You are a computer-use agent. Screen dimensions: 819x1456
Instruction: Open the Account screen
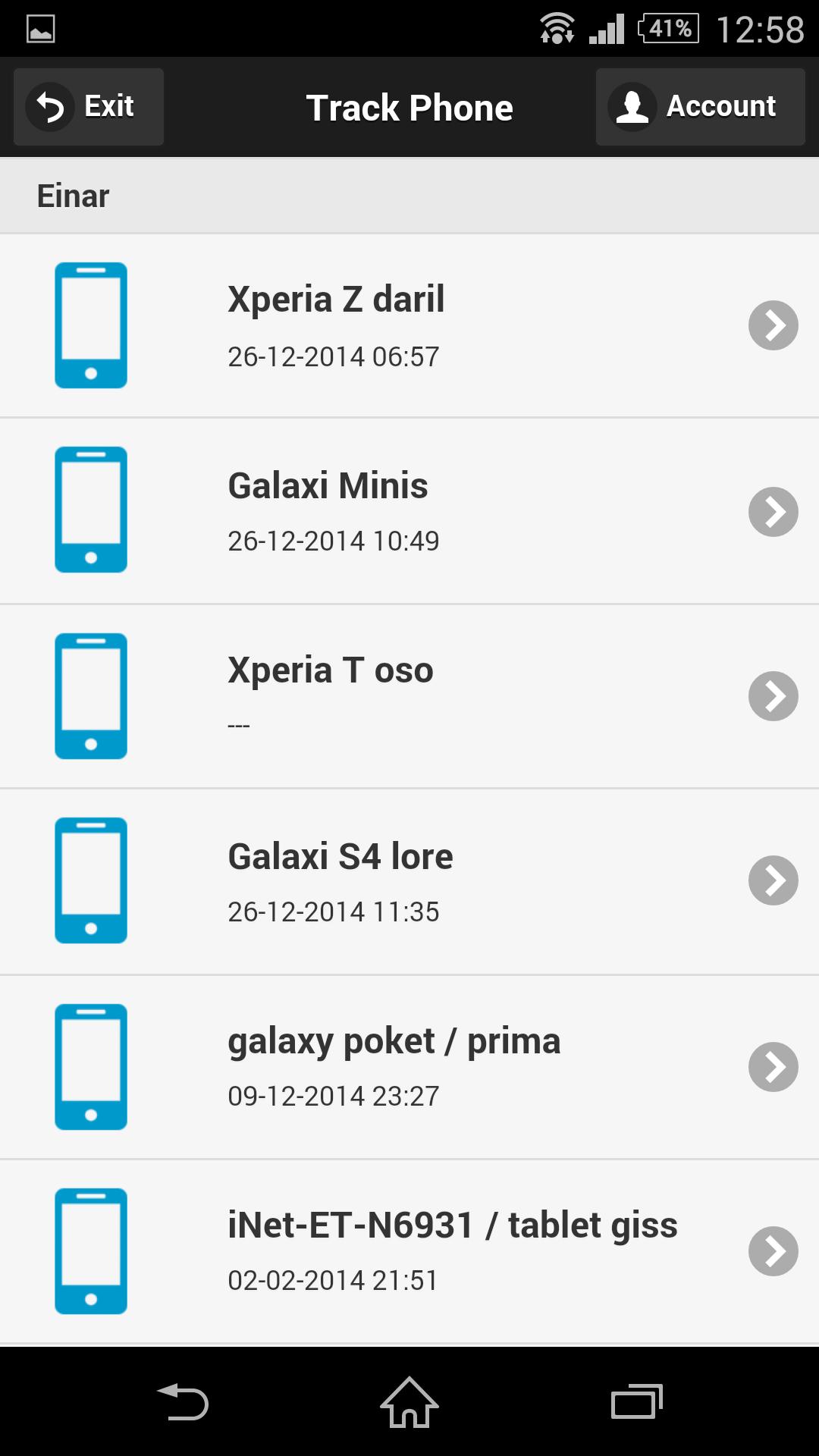[698, 107]
